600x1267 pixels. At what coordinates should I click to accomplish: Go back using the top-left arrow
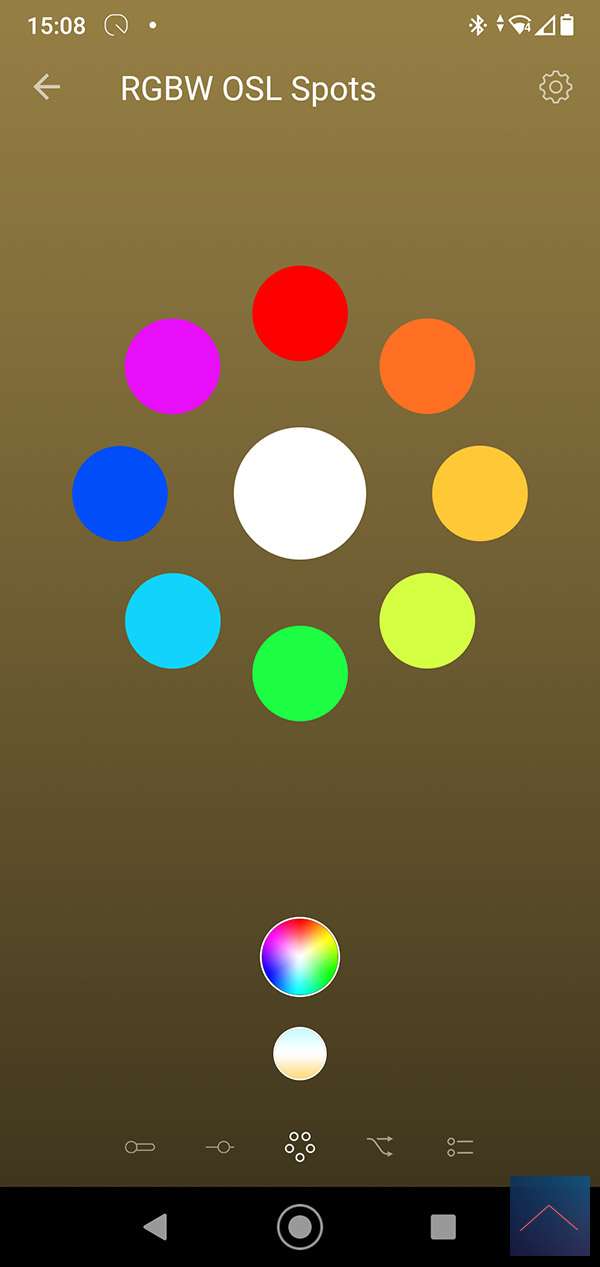coord(47,87)
